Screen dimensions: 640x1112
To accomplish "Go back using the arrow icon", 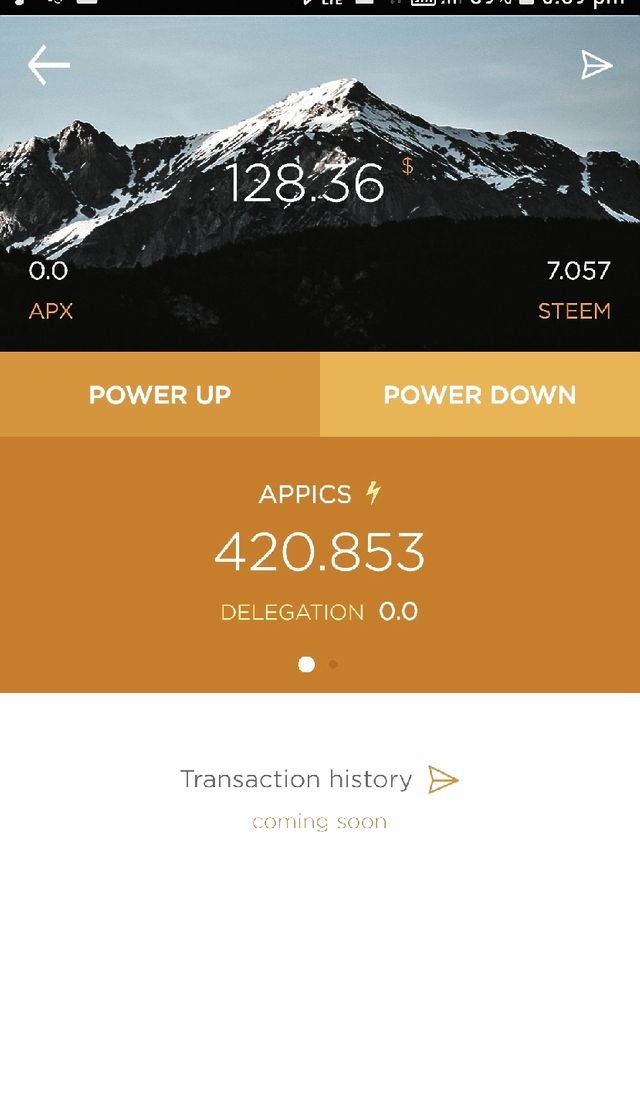I will [x=48, y=66].
